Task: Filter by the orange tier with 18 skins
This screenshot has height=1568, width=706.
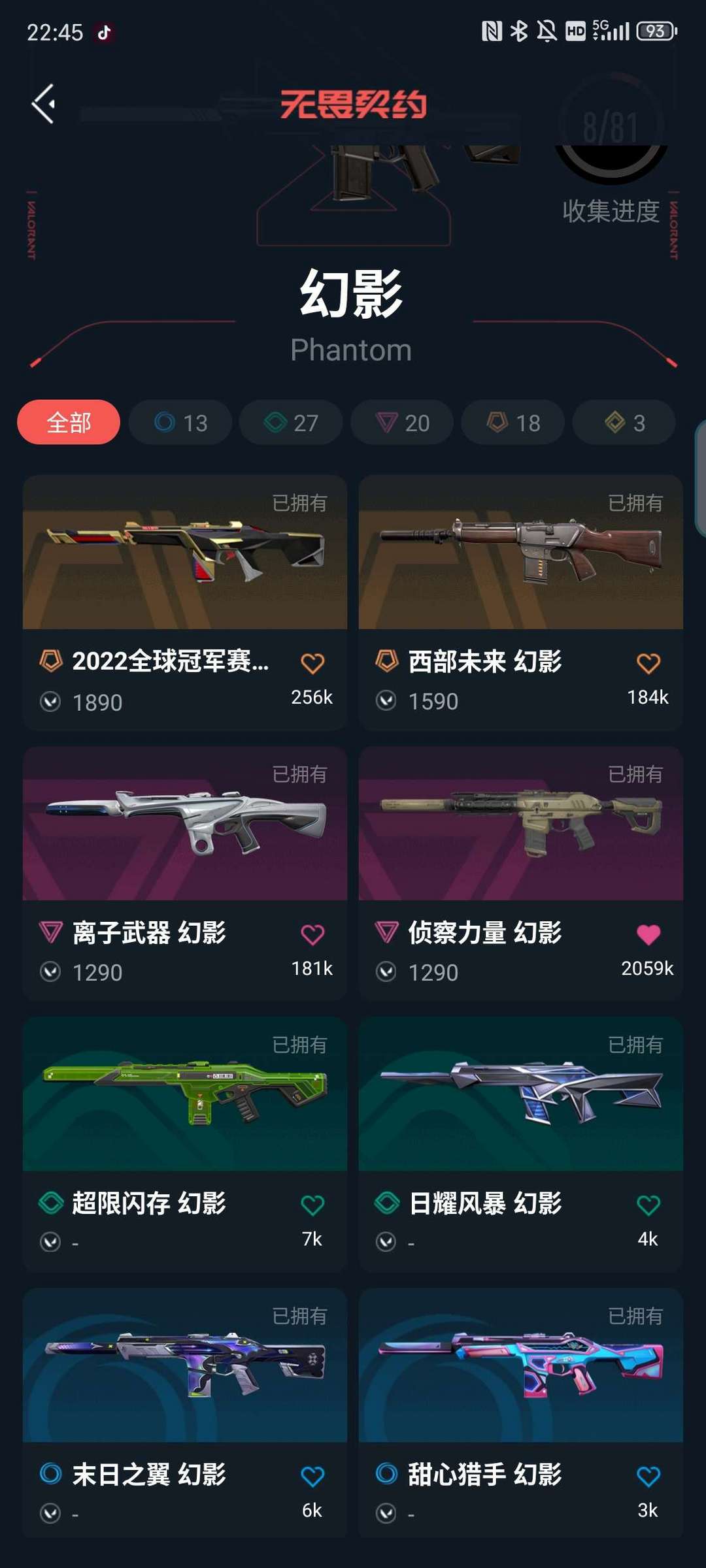Action: 513,423
